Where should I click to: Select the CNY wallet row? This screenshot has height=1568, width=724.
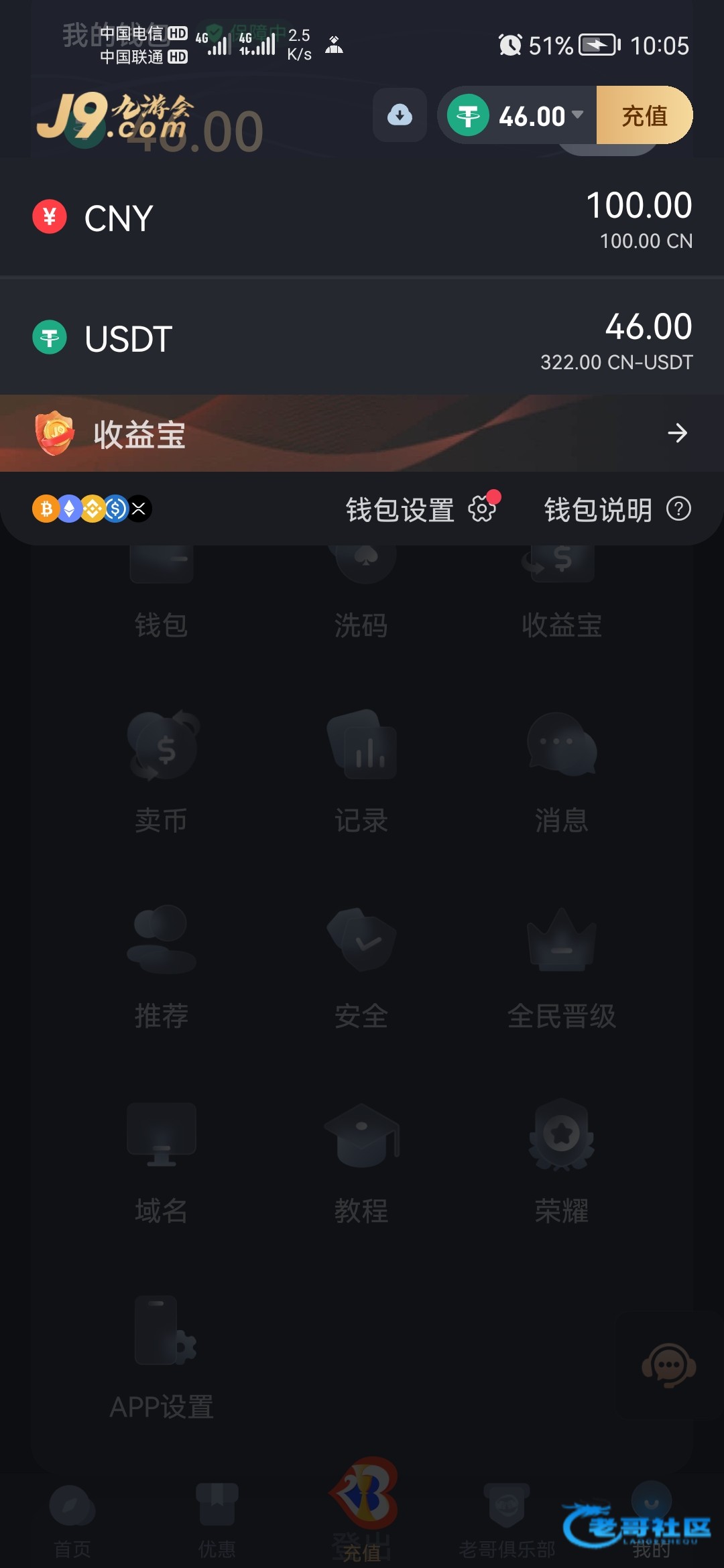point(362,219)
